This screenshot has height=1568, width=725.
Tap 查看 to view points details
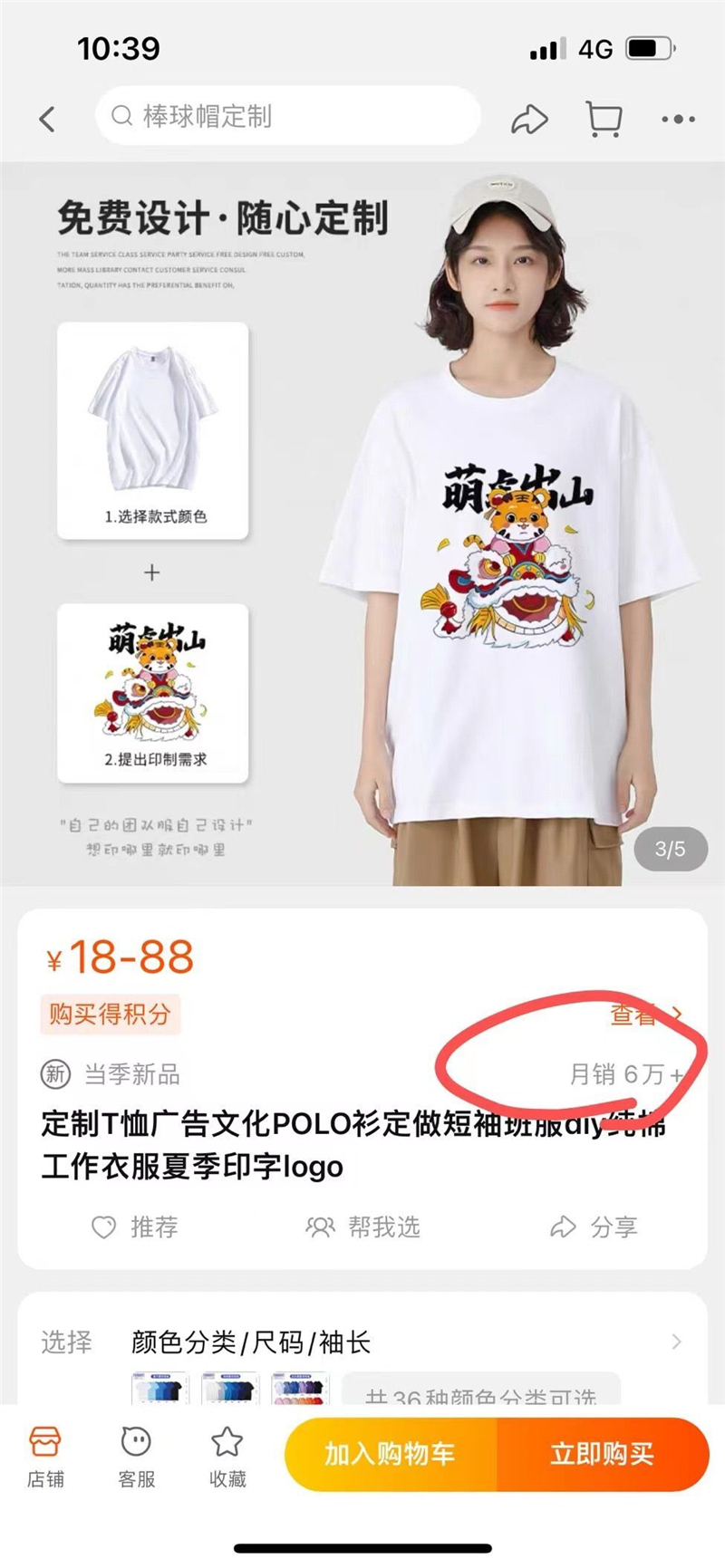click(x=645, y=1015)
